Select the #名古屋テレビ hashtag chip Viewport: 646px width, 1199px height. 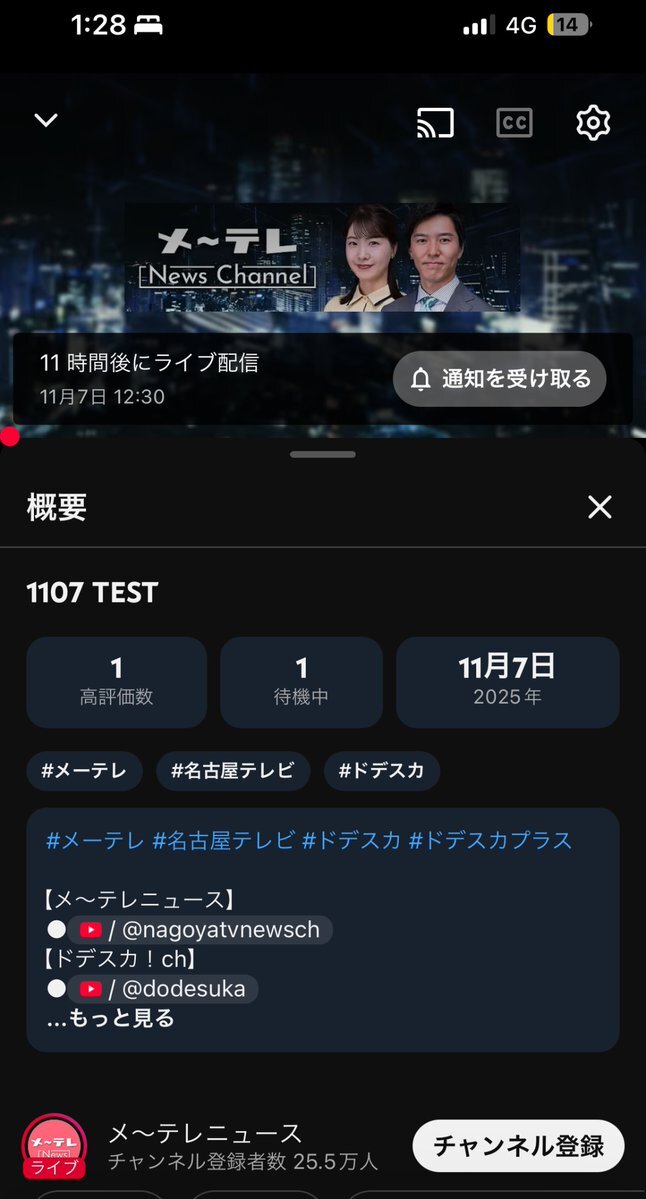[x=233, y=771]
